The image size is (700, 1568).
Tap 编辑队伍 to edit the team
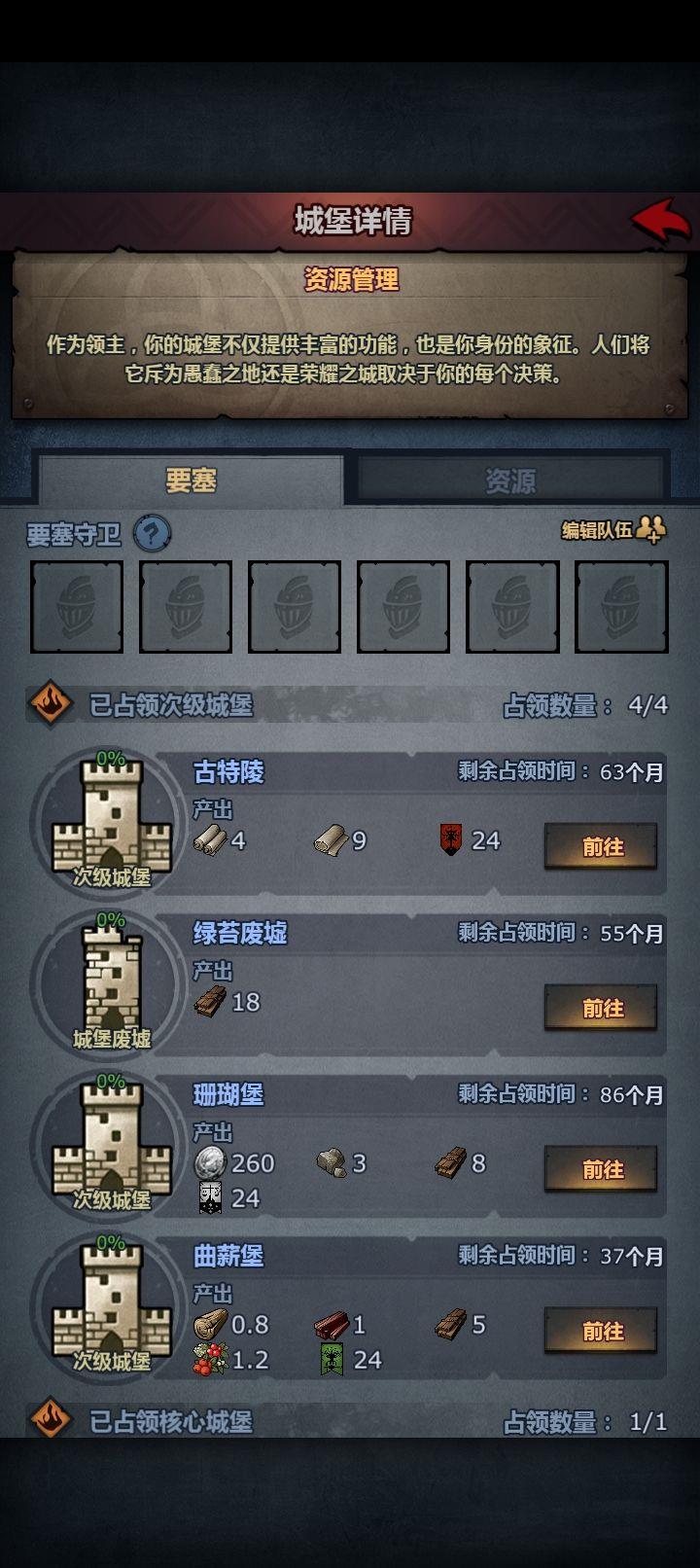point(613,530)
